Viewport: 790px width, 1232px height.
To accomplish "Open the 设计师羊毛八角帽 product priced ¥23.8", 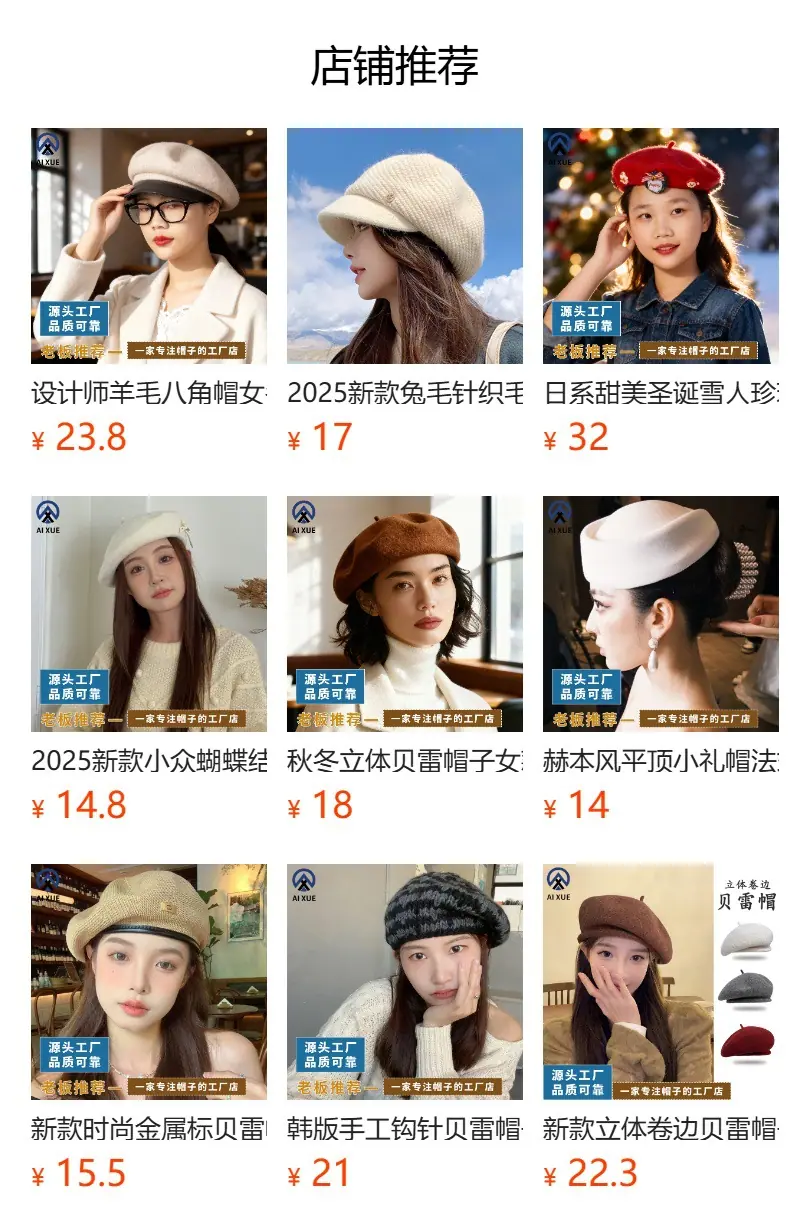I will (x=149, y=292).
